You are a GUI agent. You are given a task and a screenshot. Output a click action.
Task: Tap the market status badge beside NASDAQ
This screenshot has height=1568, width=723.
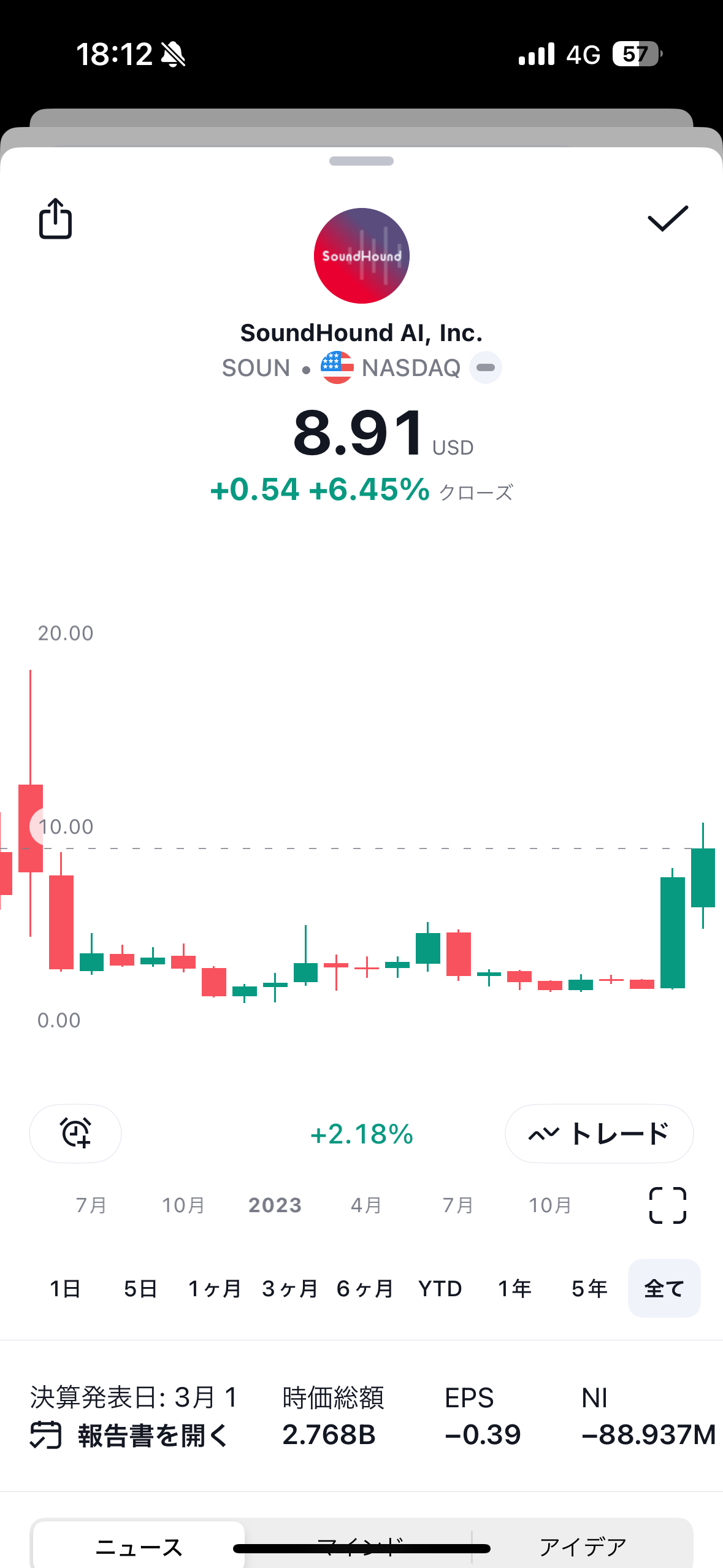486,367
